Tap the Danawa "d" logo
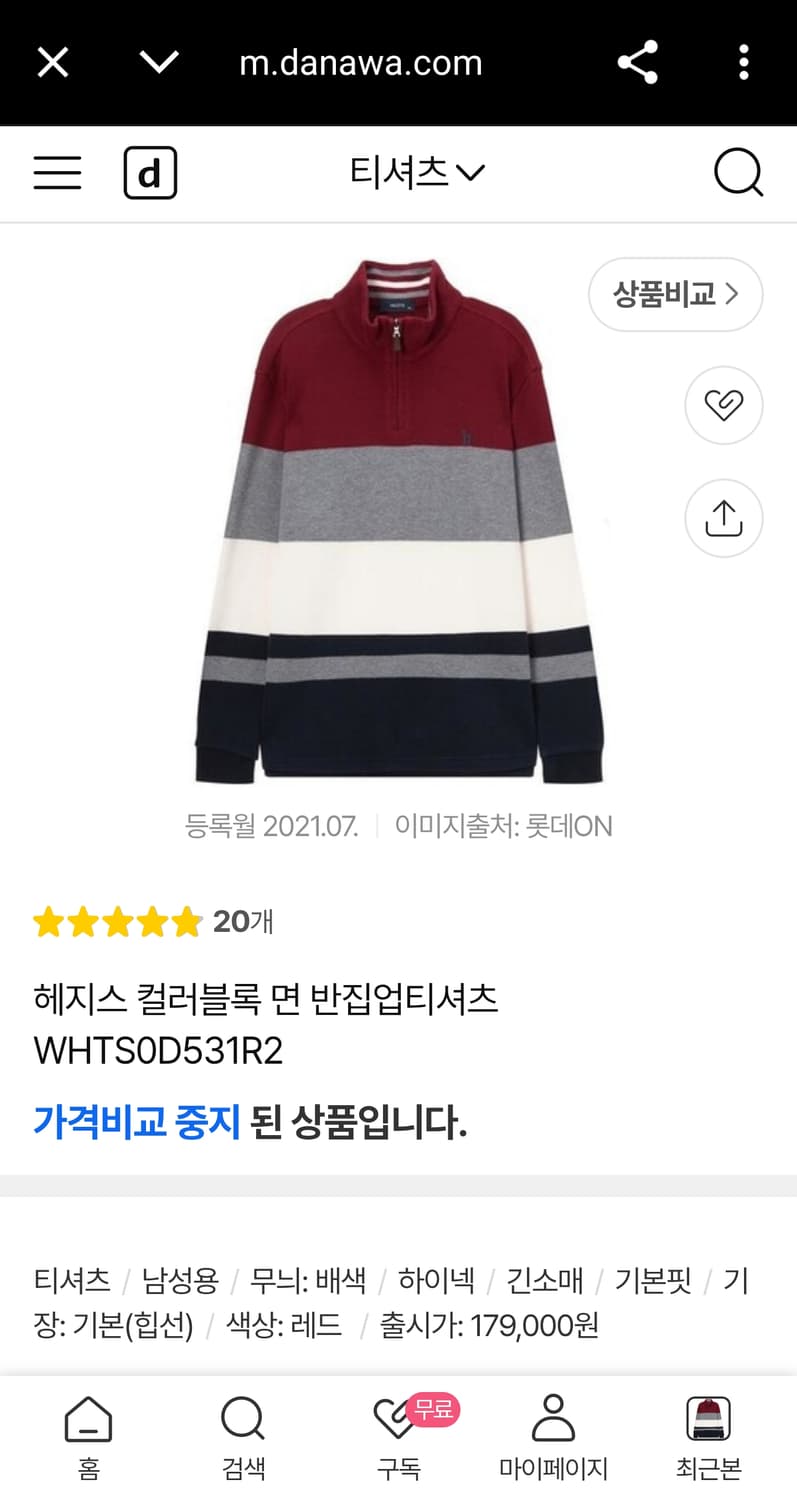The width and height of the screenshot is (797, 1500). (x=150, y=172)
